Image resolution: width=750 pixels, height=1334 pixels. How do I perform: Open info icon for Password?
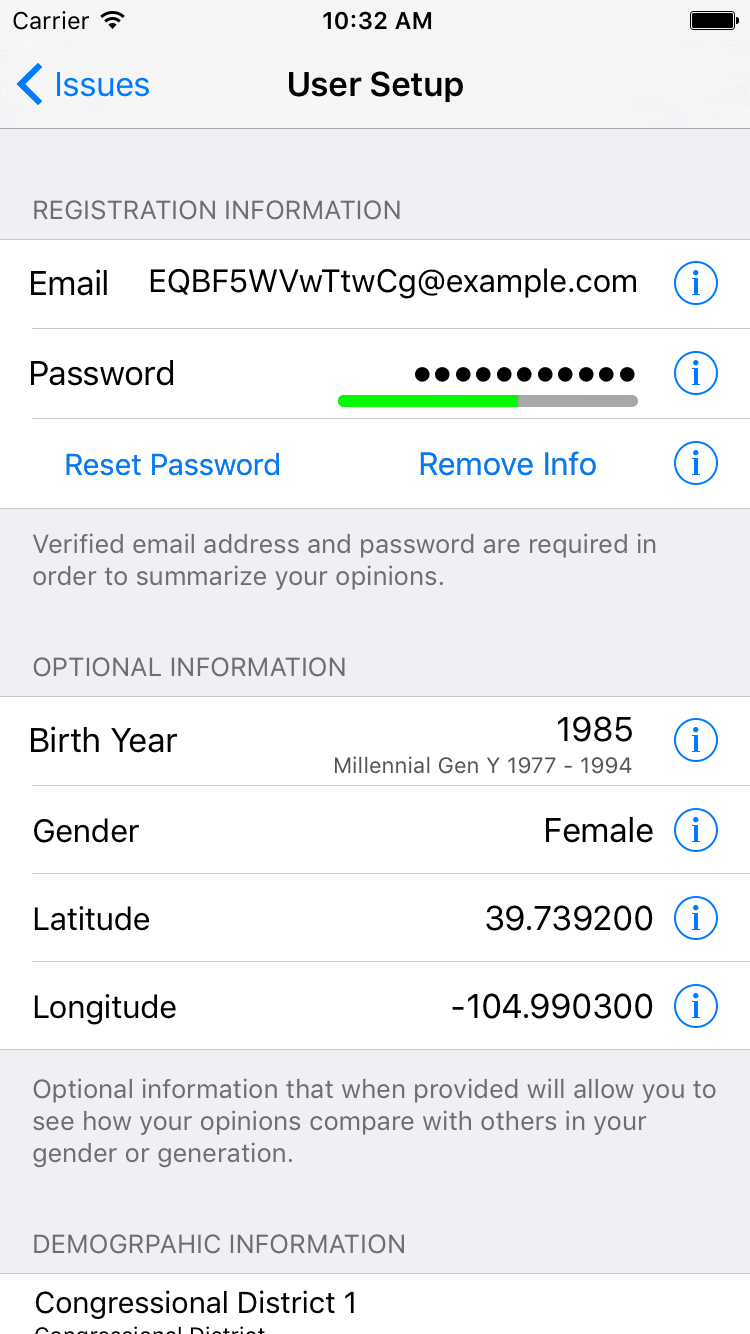click(x=696, y=373)
